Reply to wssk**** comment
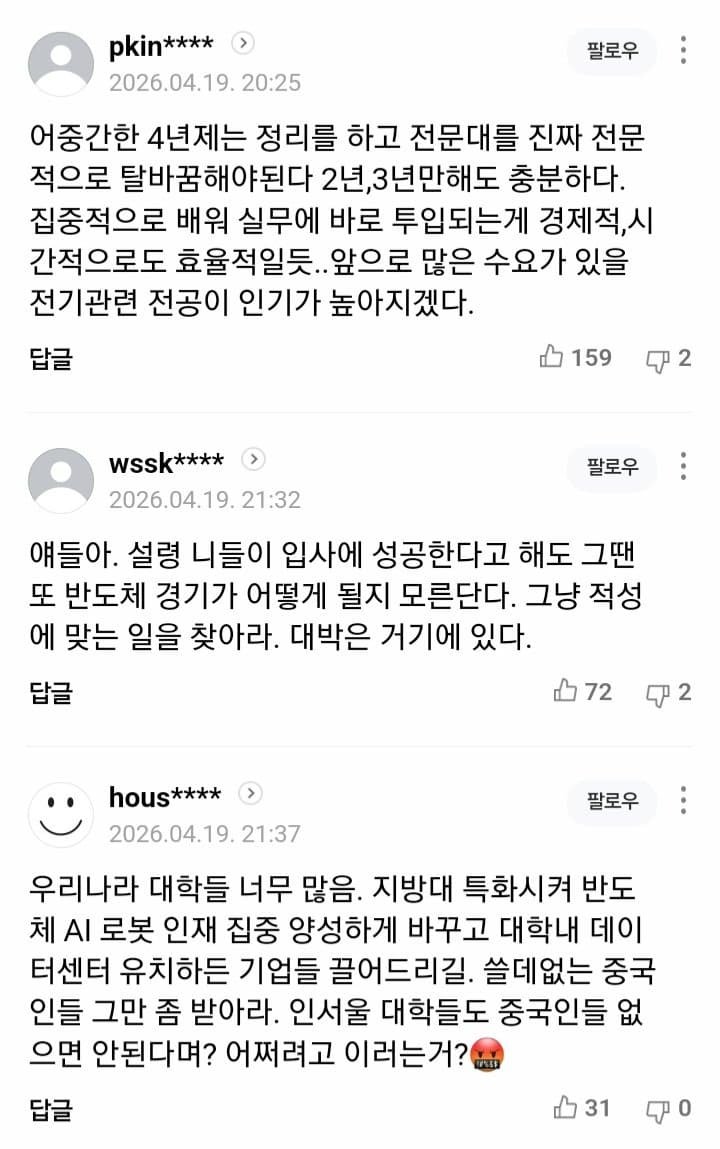This screenshot has height=1149, width=720. pos(50,692)
